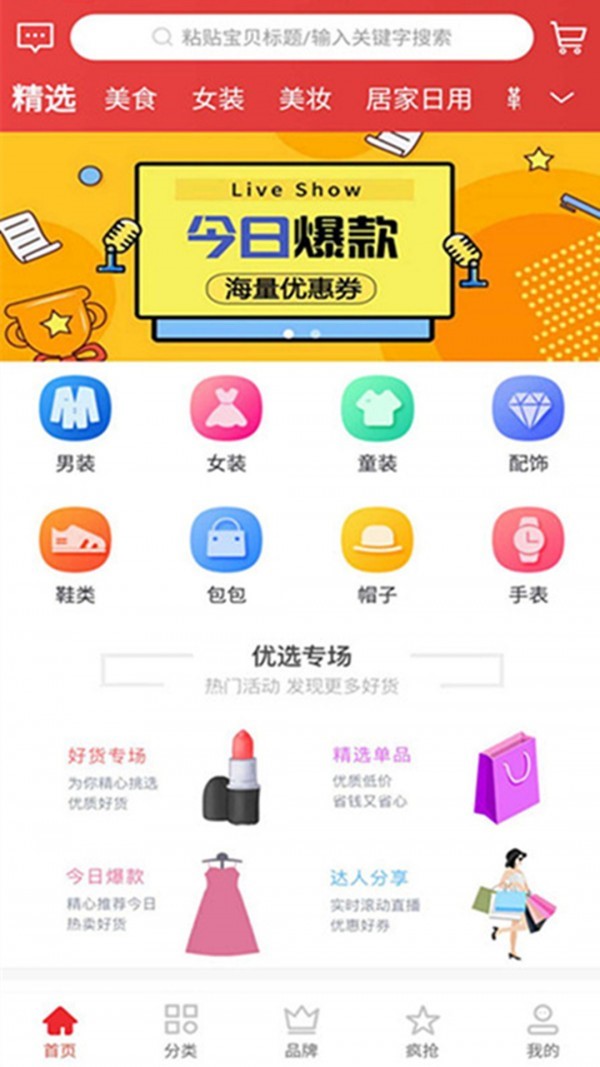600x1067 pixels.
Task: Switch to the 女装 top tab
Action: (218, 99)
